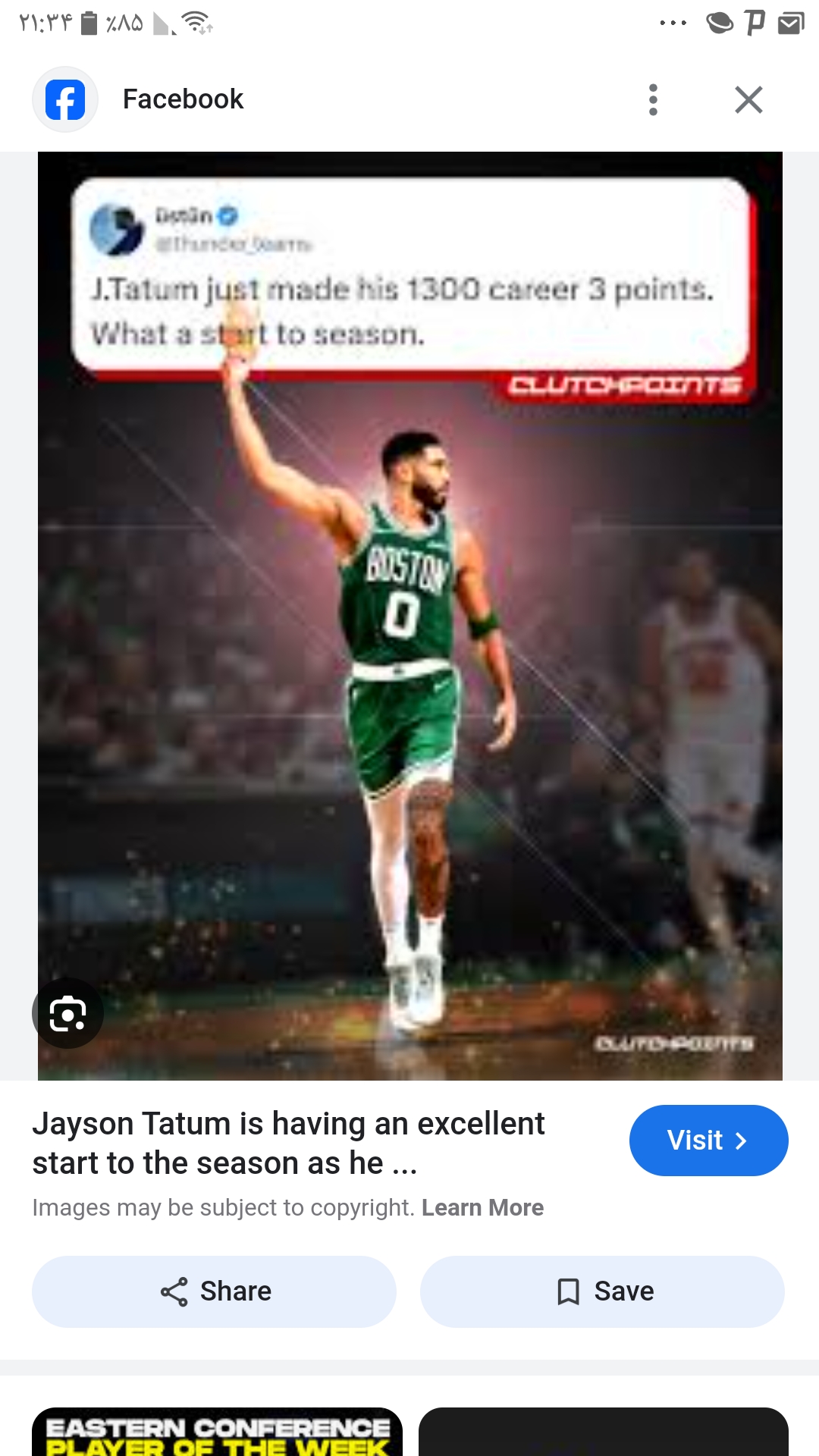Open the Jayson Tatum article title
This screenshot has height=1456, width=819.
click(288, 1143)
